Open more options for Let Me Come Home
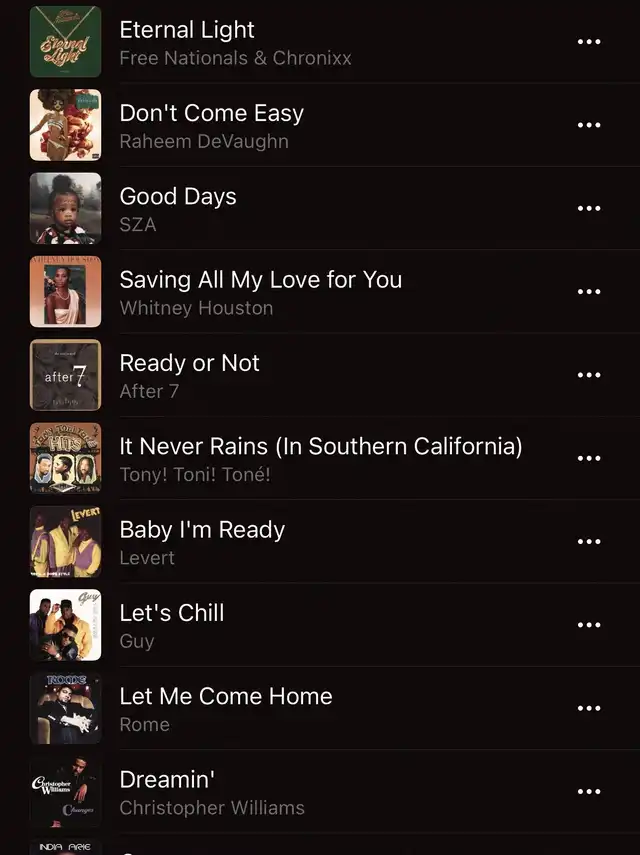Image resolution: width=640 pixels, height=855 pixels. (589, 708)
